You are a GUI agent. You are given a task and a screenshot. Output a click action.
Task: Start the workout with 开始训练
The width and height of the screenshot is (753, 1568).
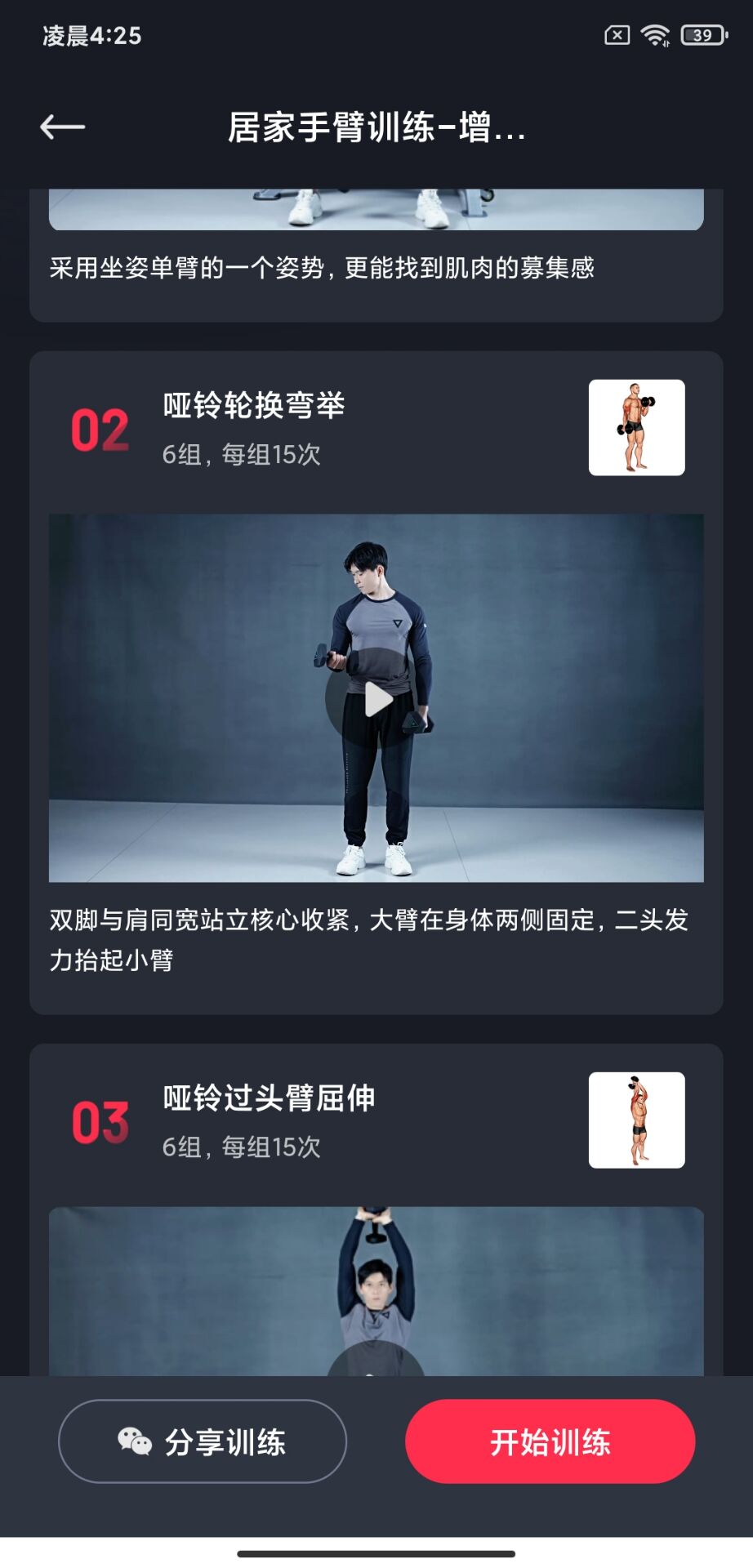pos(550,1441)
